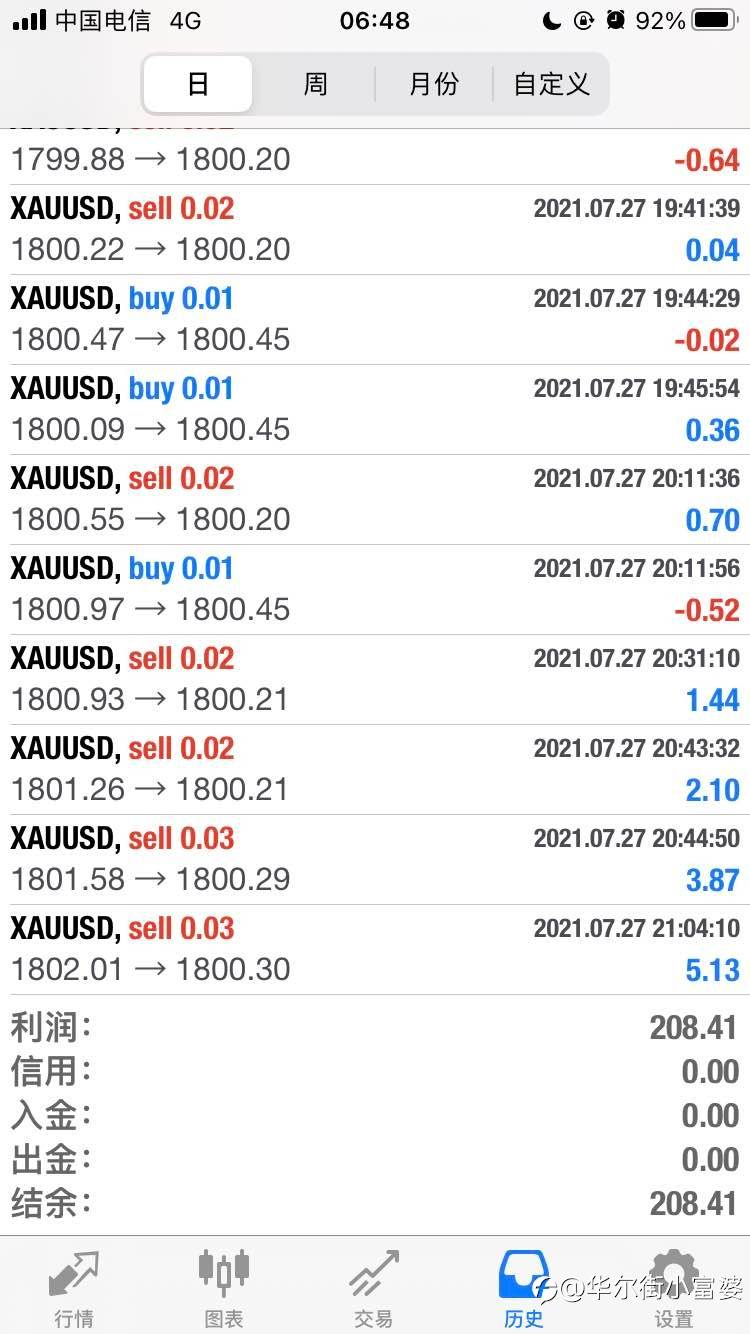View the buy 0.01 trade at 19:45:54
The height and width of the screenshot is (1334, 750).
pos(375,409)
